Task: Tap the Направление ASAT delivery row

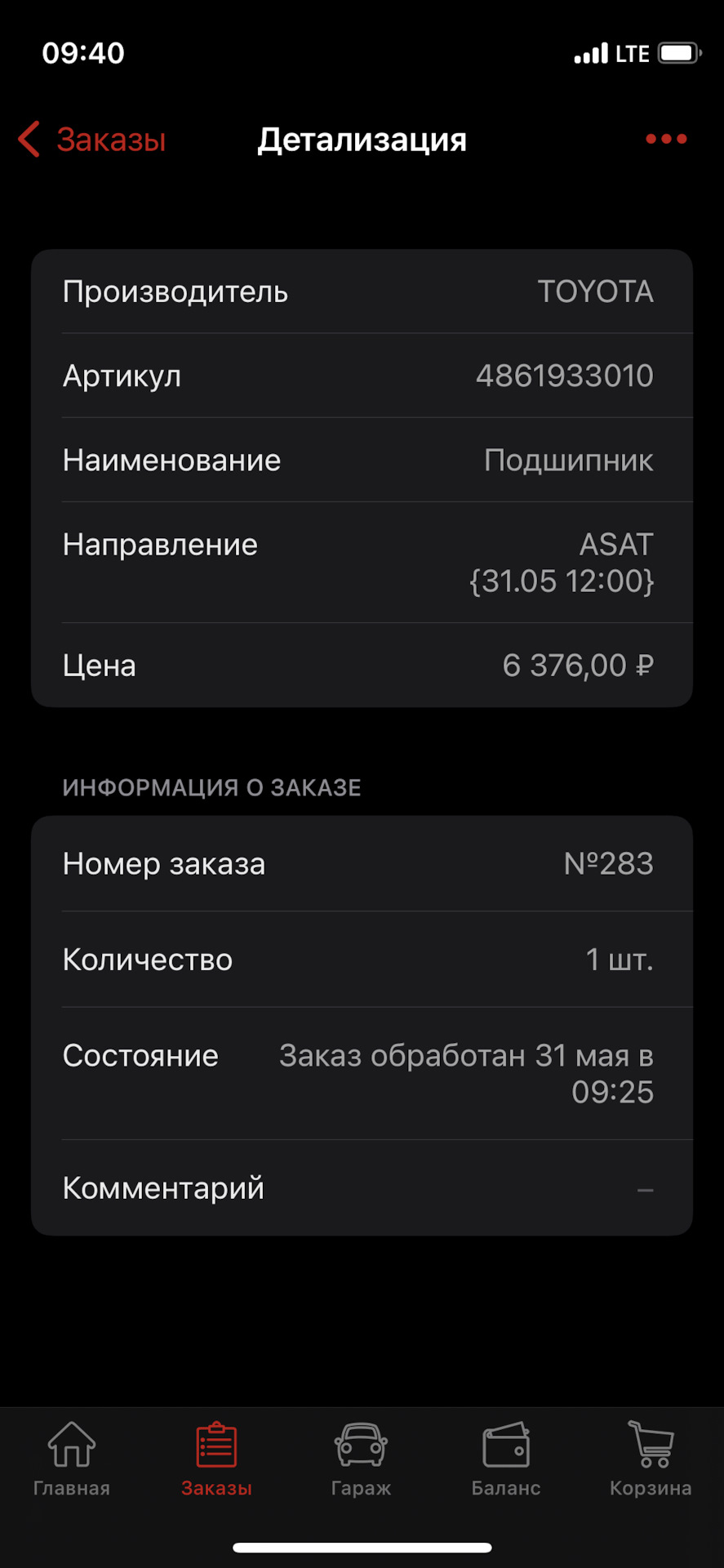Action: point(362,562)
